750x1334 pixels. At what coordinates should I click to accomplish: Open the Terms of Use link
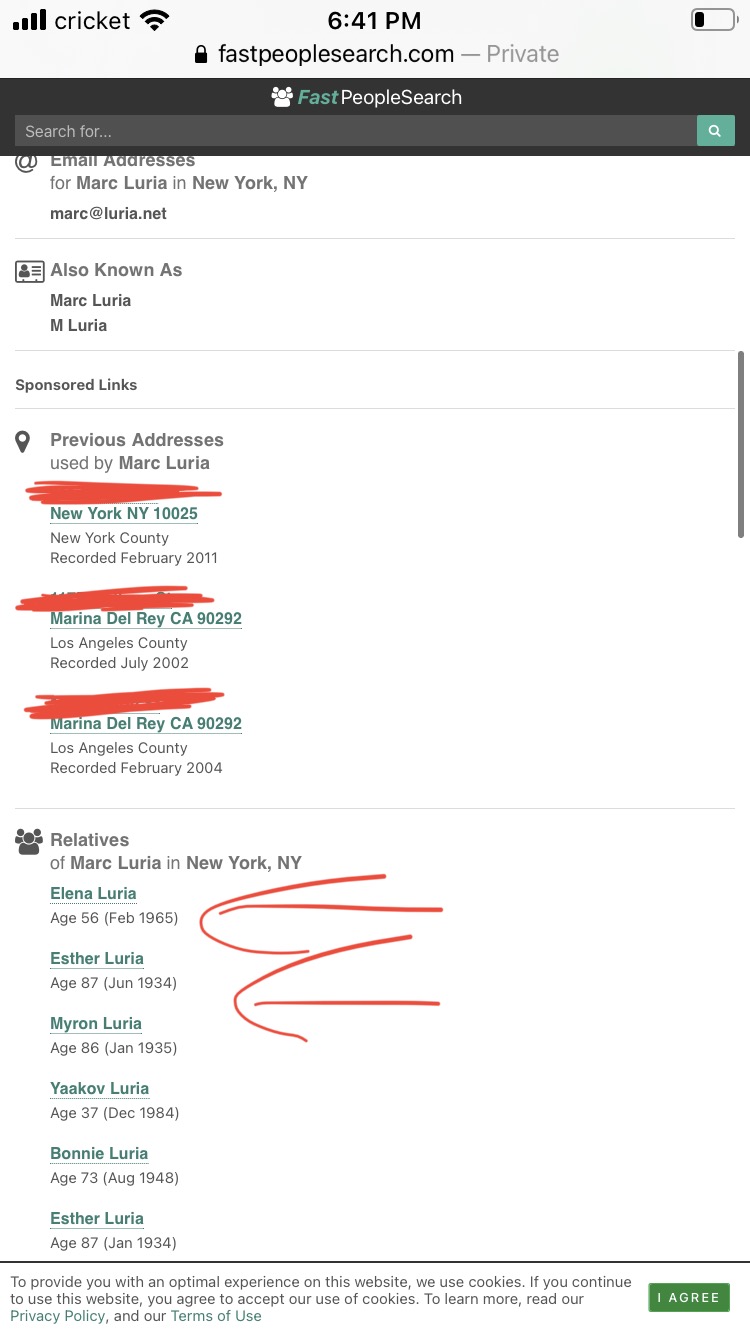(216, 1316)
